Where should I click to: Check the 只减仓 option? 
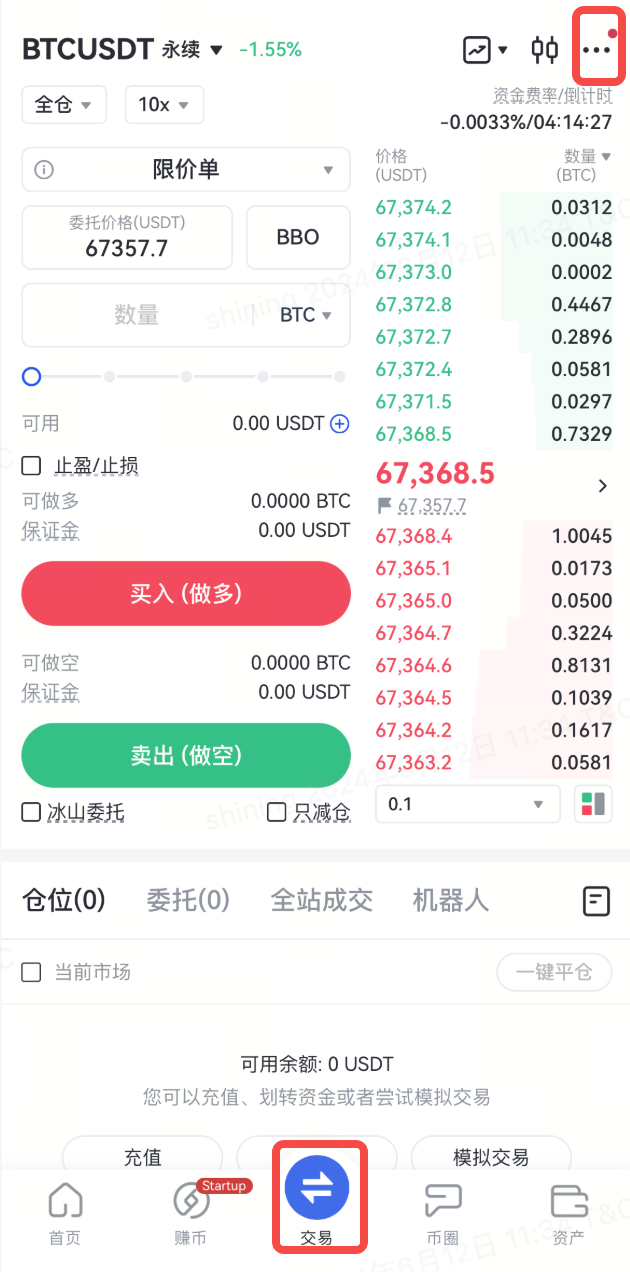pos(277,812)
